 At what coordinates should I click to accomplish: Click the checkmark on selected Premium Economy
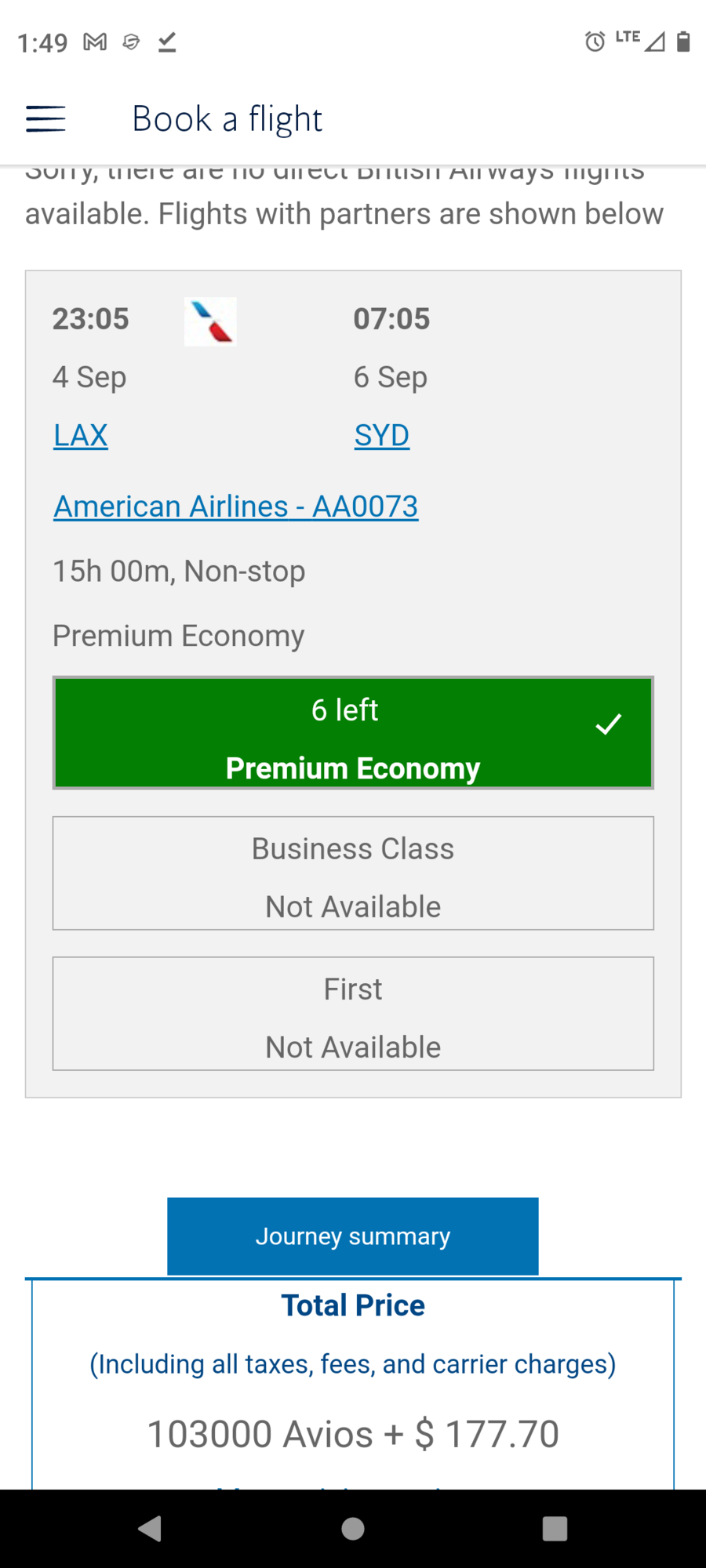pos(608,725)
